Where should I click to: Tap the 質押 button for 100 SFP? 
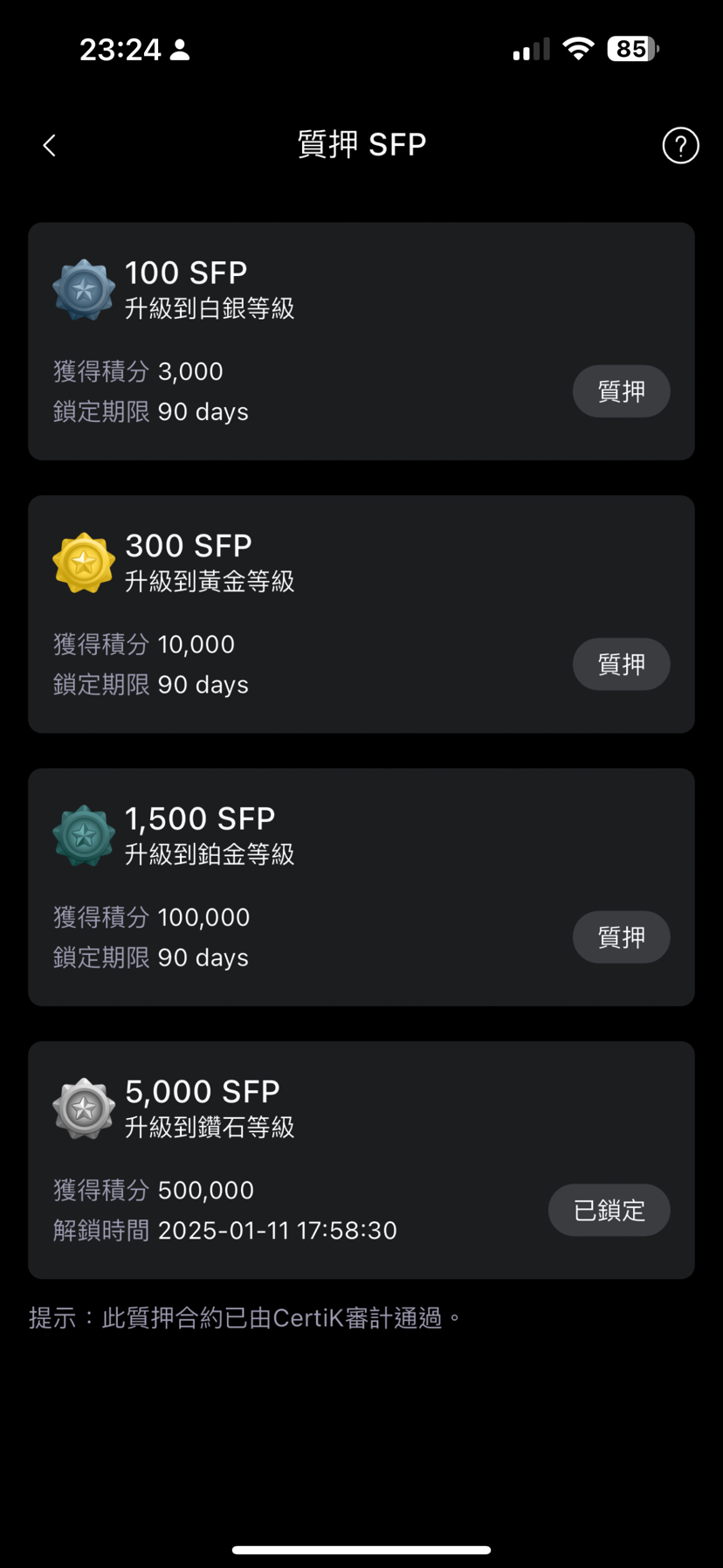point(621,391)
